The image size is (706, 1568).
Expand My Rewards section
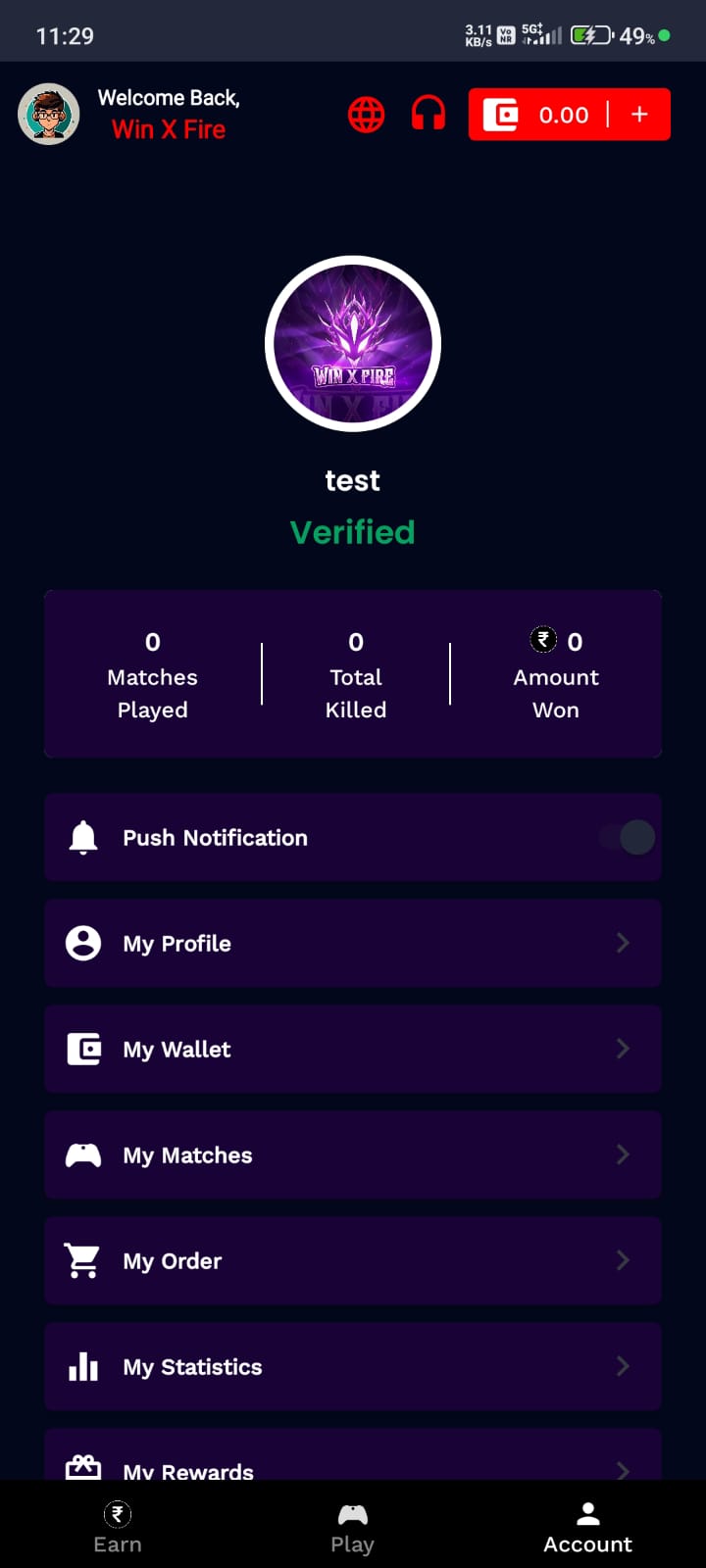623,1467
